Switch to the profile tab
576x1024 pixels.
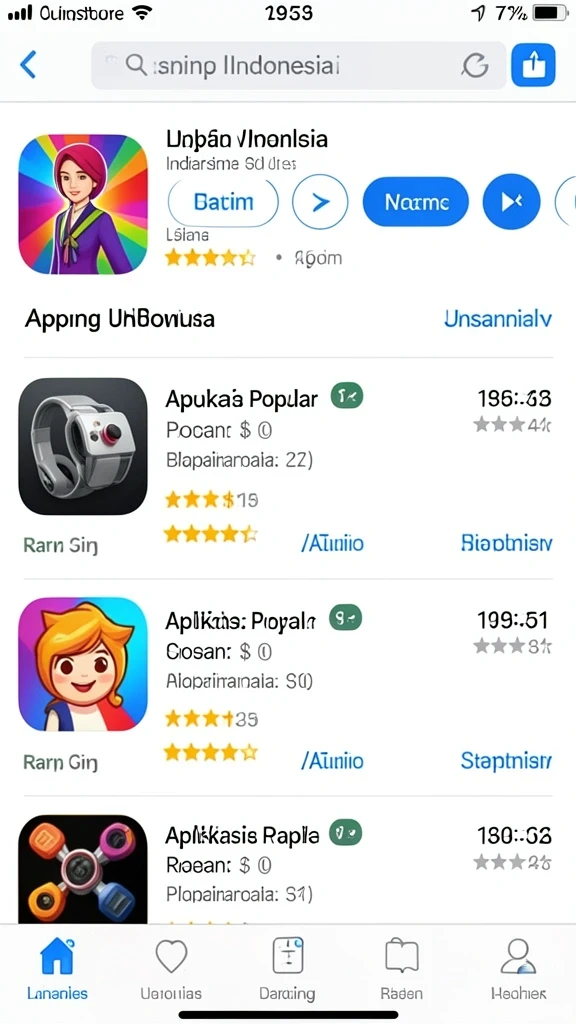[519, 969]
